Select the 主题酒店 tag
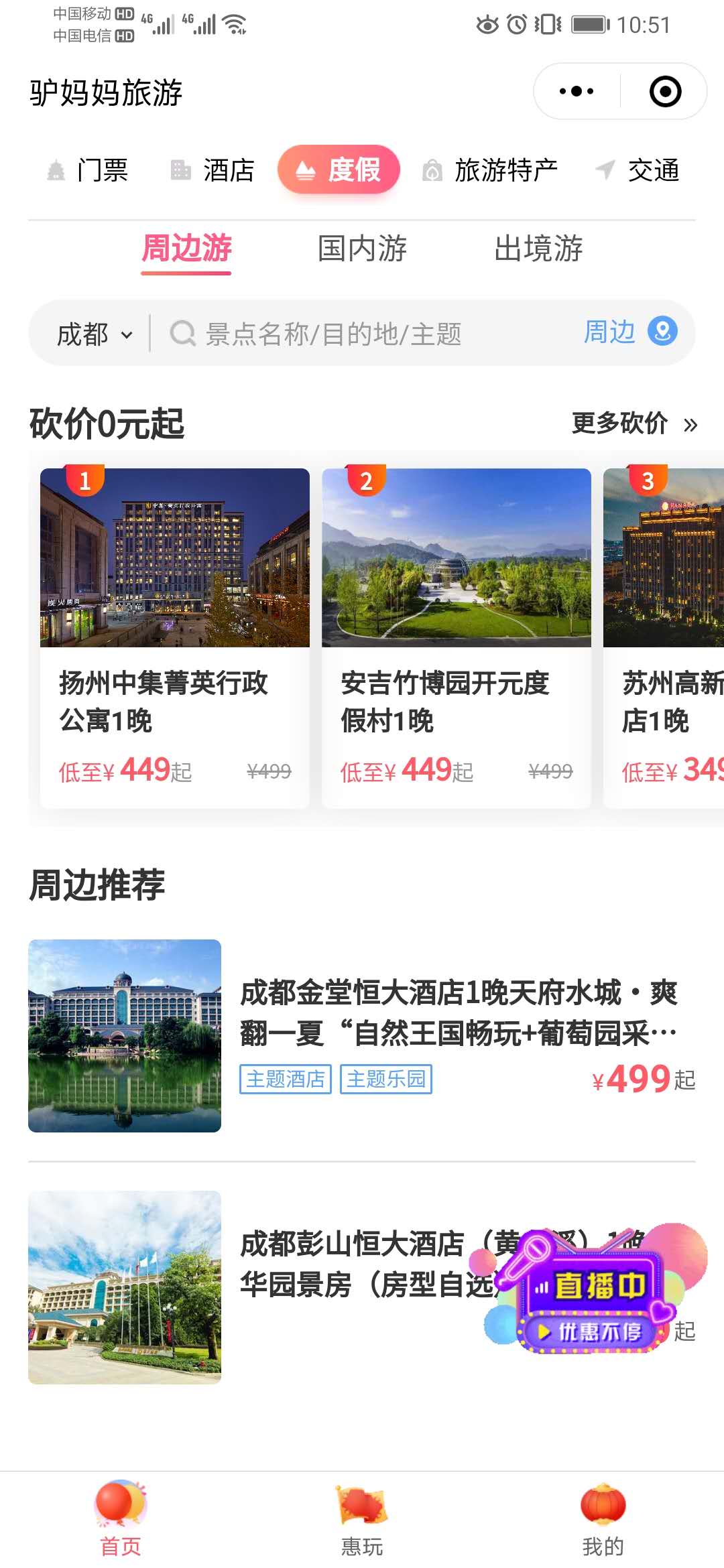724x1568 pixels. [286, 1079]
